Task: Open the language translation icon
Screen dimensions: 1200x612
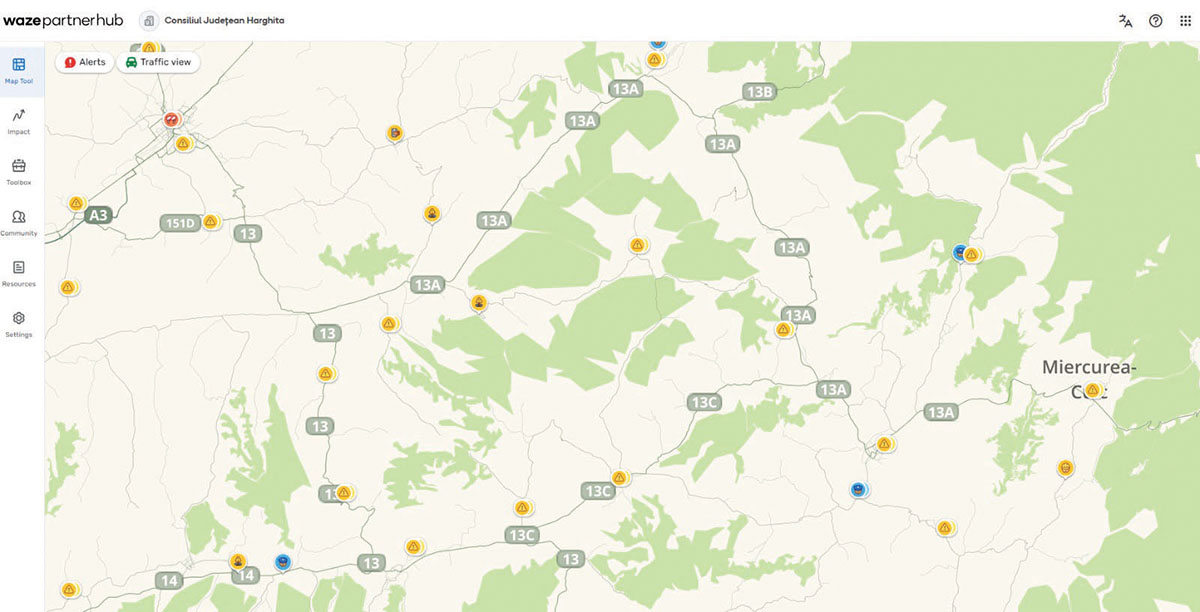Action: coord(1126,20)
